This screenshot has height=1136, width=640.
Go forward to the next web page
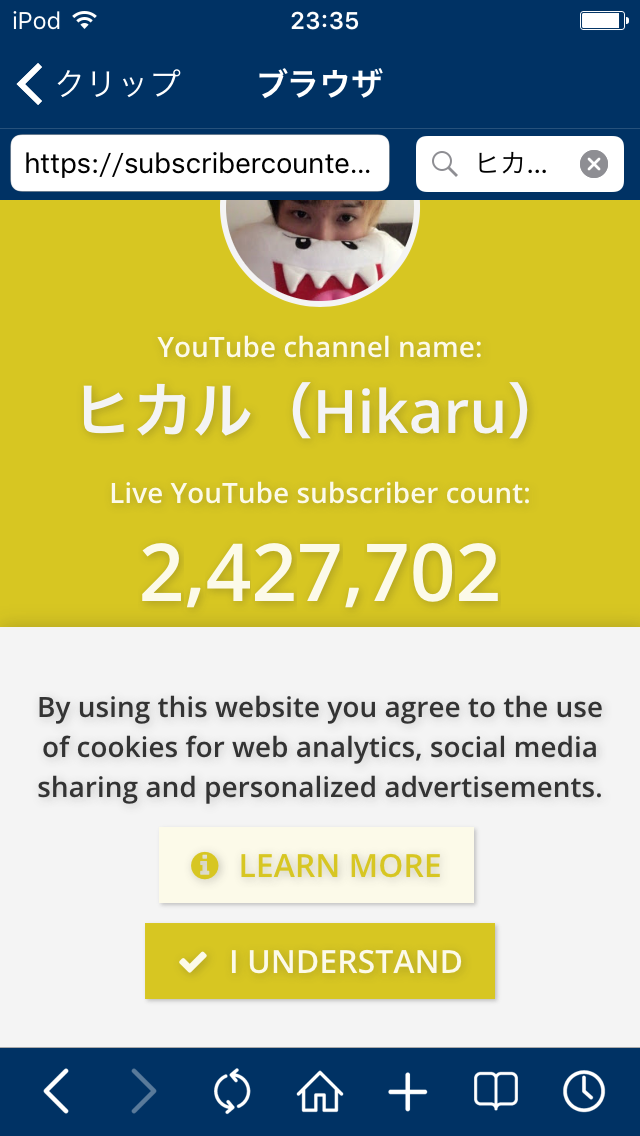pos(144,1091)
